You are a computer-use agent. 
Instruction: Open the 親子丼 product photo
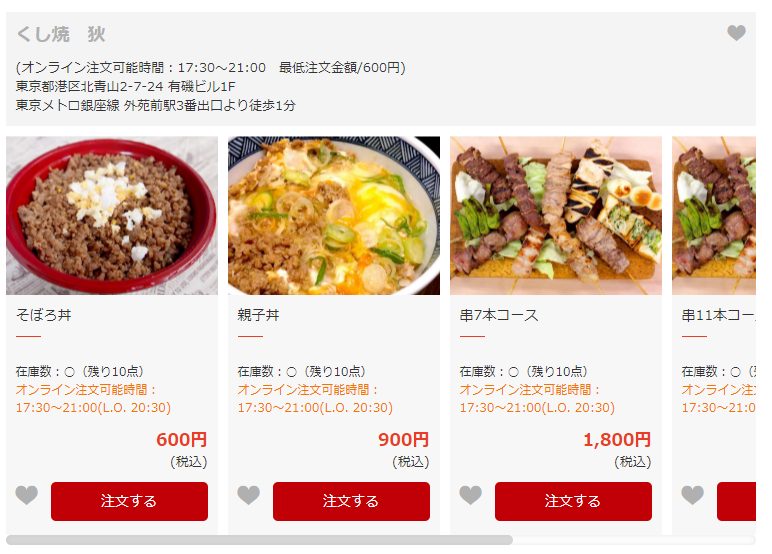[334, 216]
